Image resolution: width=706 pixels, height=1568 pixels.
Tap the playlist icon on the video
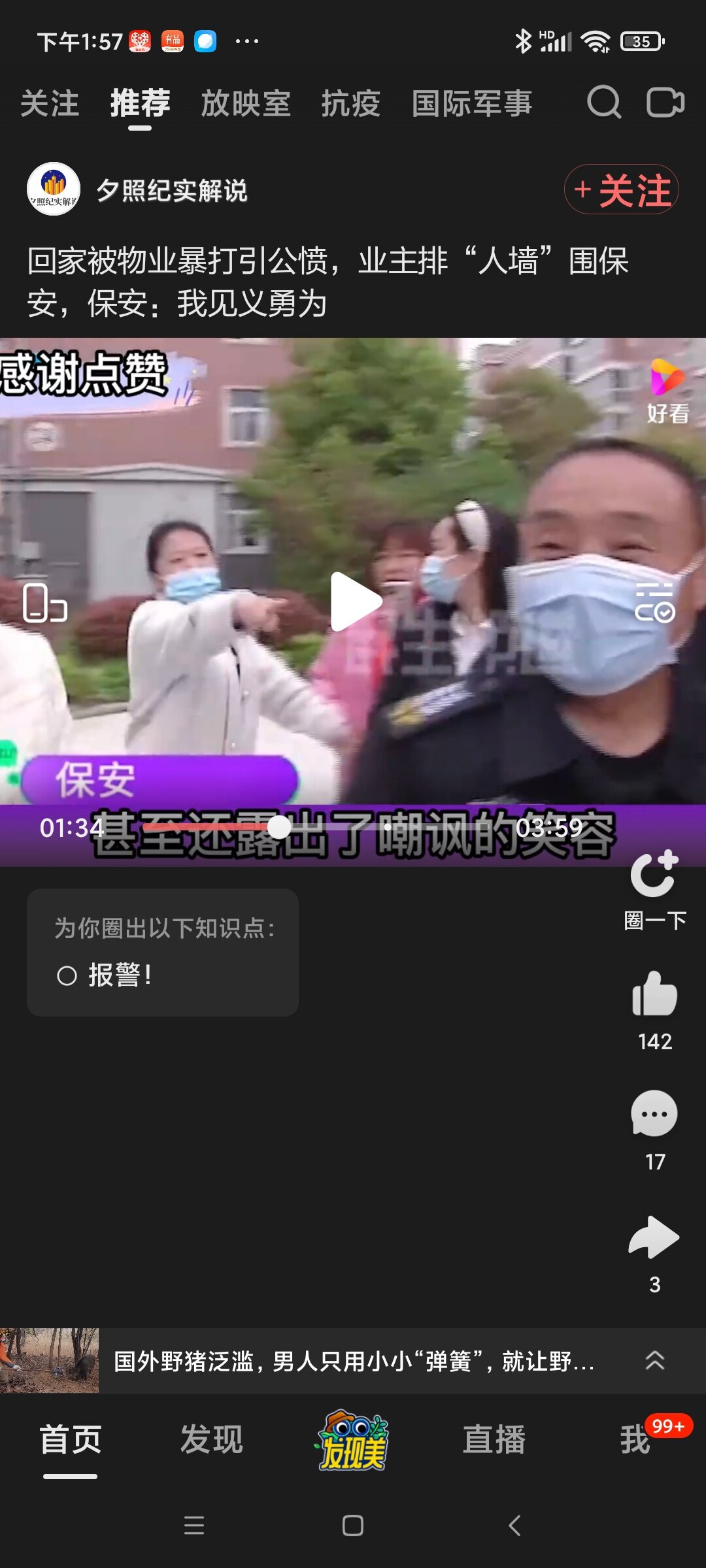(x=654, y=602)
